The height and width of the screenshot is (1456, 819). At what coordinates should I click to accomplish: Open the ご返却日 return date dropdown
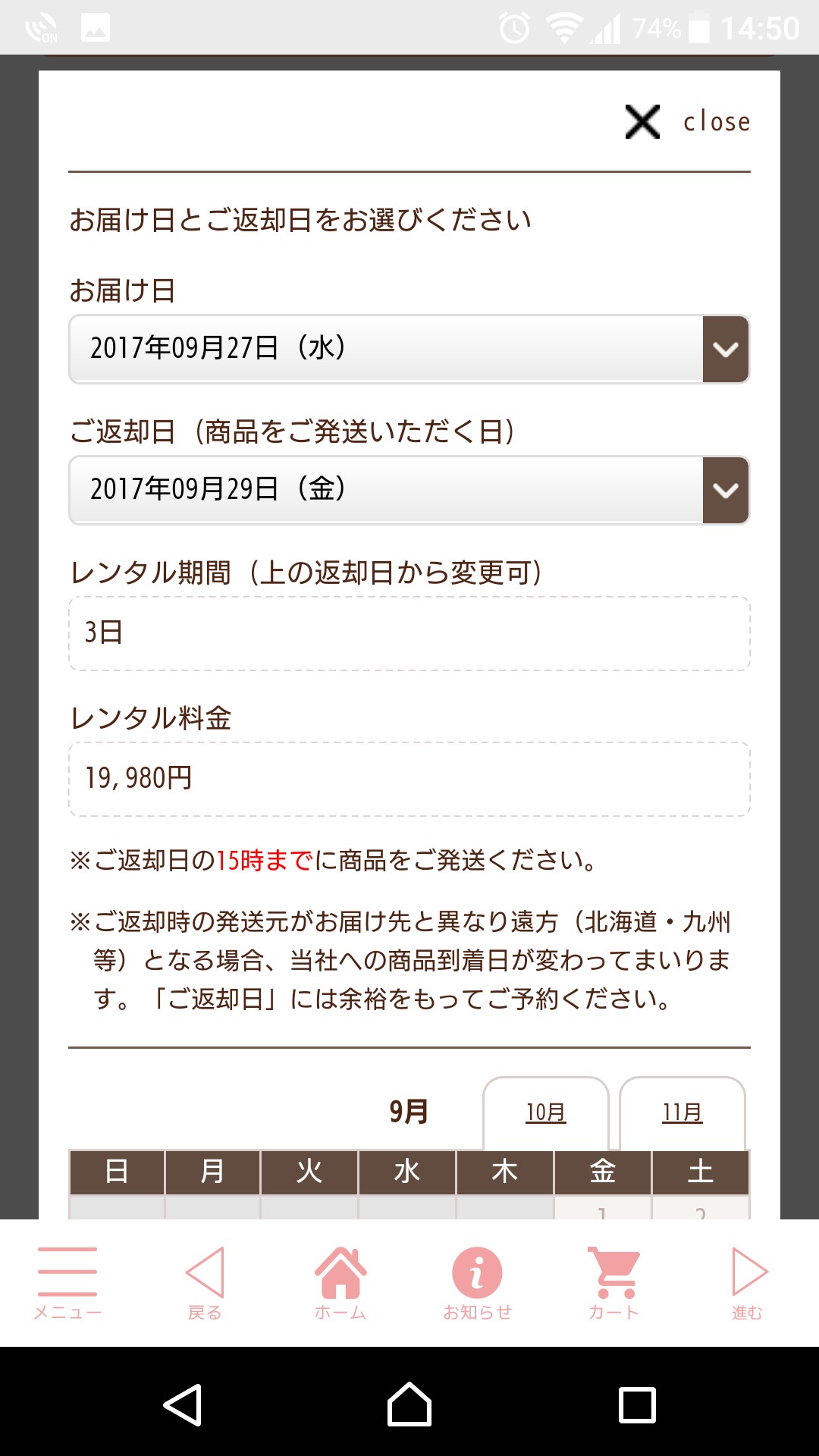[409, 490]
